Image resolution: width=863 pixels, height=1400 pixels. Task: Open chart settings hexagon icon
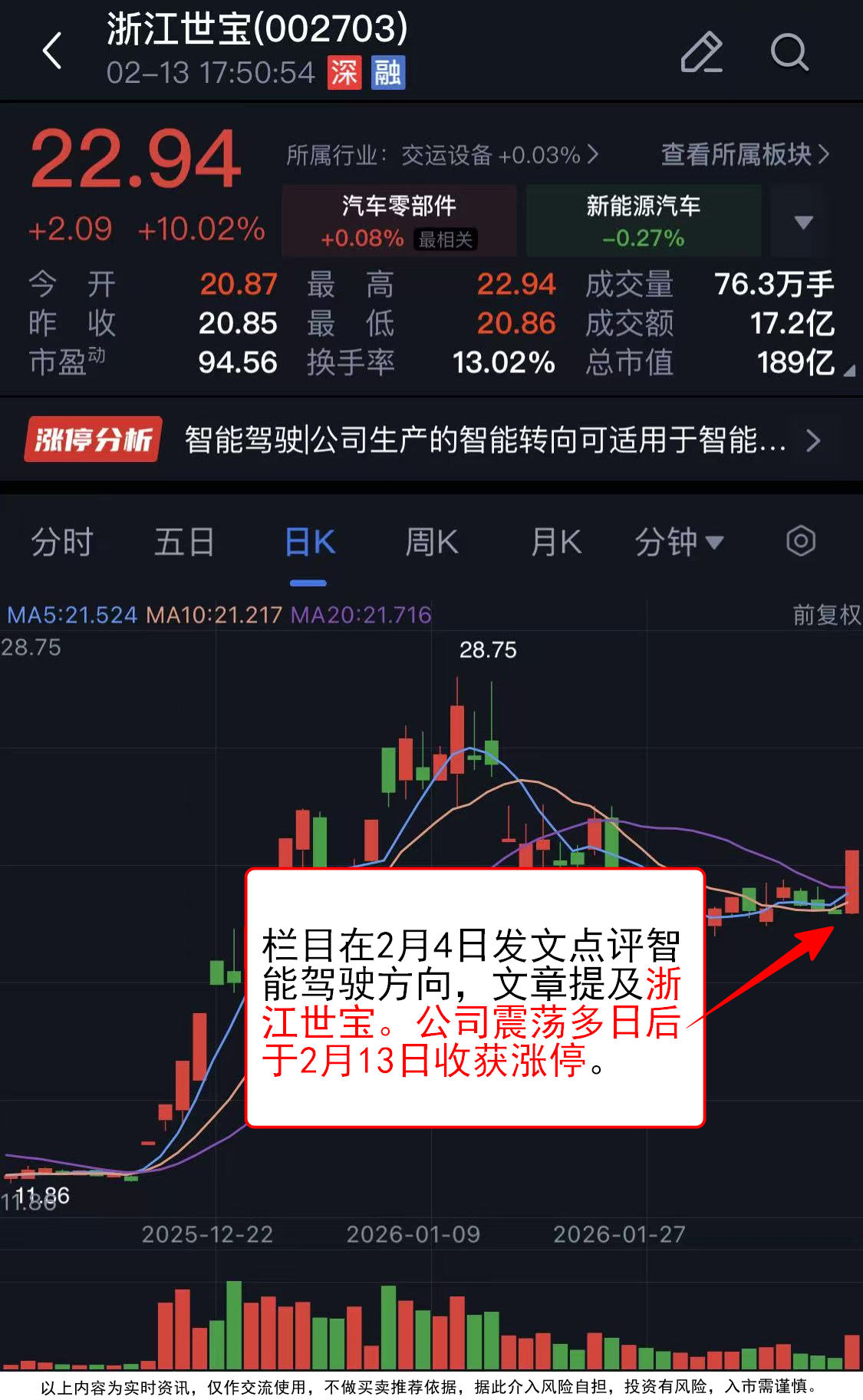click(800, 541)
